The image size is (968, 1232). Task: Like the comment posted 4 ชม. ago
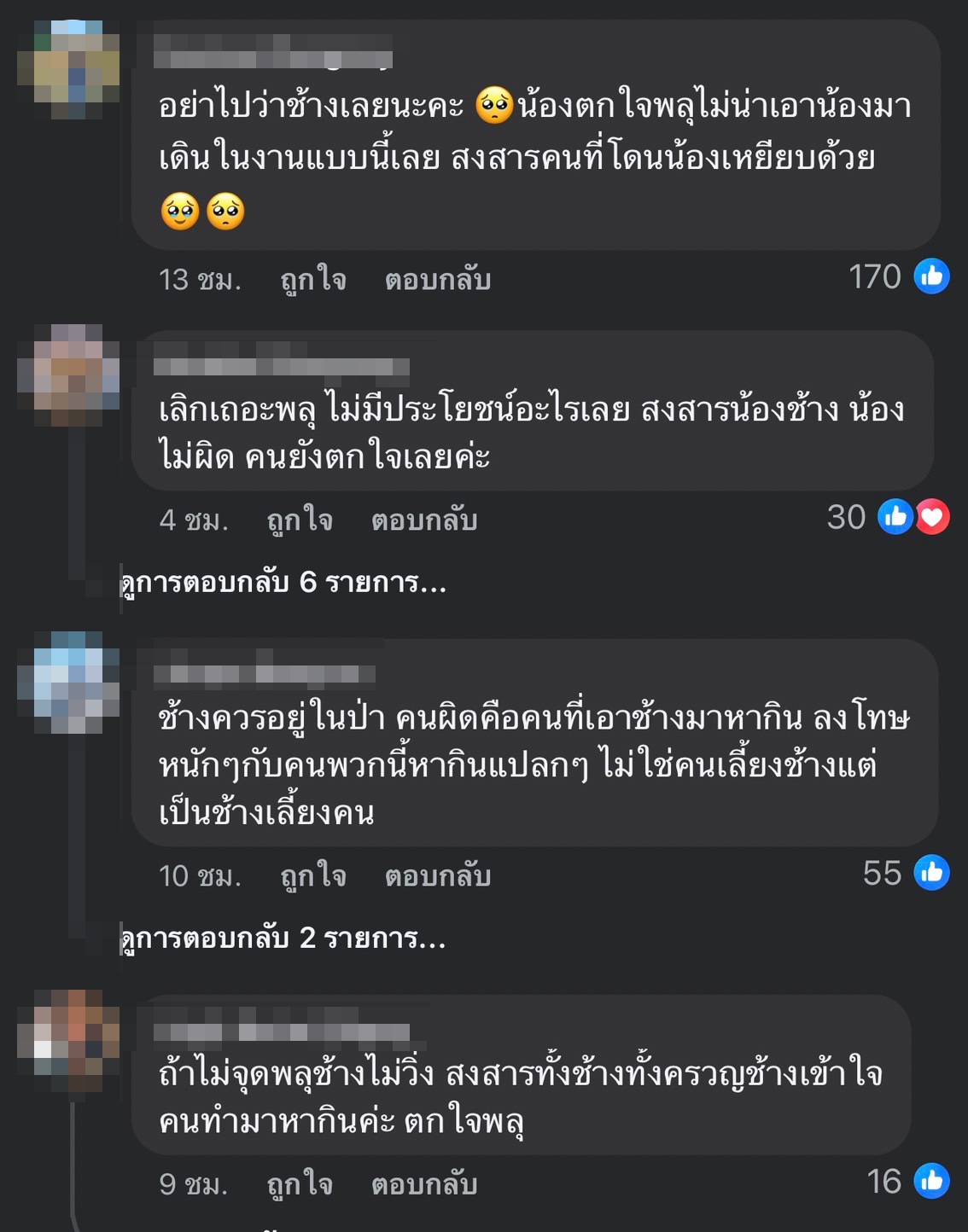(x=300, y=520)
